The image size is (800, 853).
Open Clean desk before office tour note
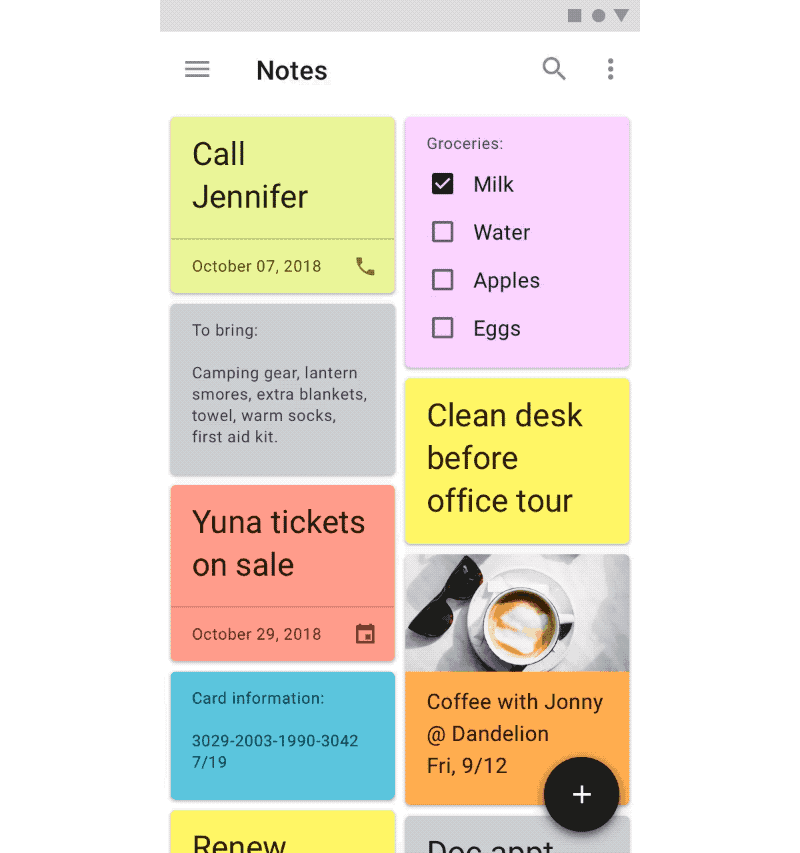click(516, 460)
